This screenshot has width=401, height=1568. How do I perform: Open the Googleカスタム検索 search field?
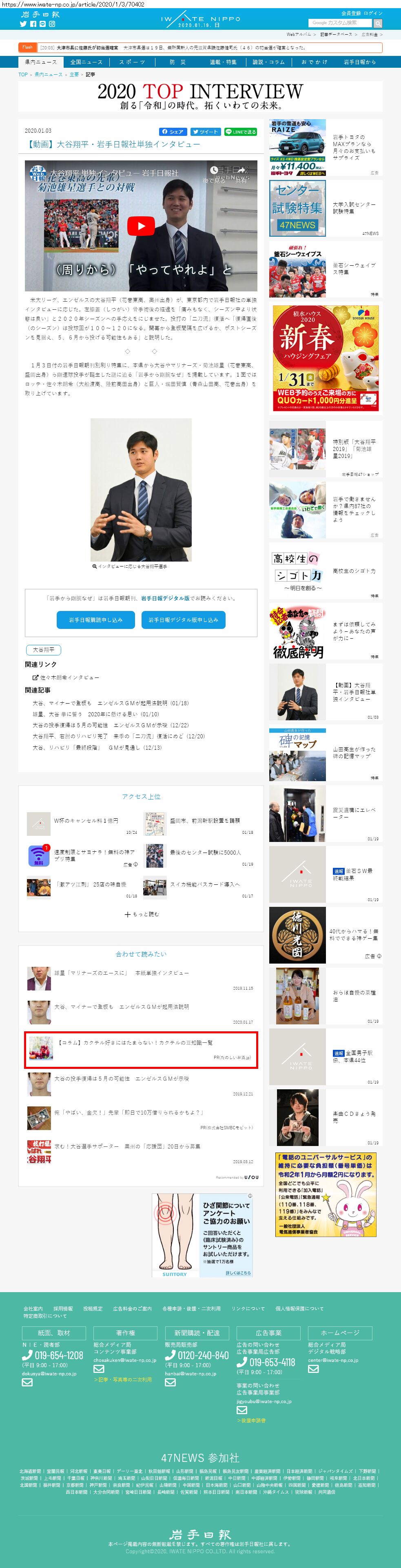coord(339,23)
